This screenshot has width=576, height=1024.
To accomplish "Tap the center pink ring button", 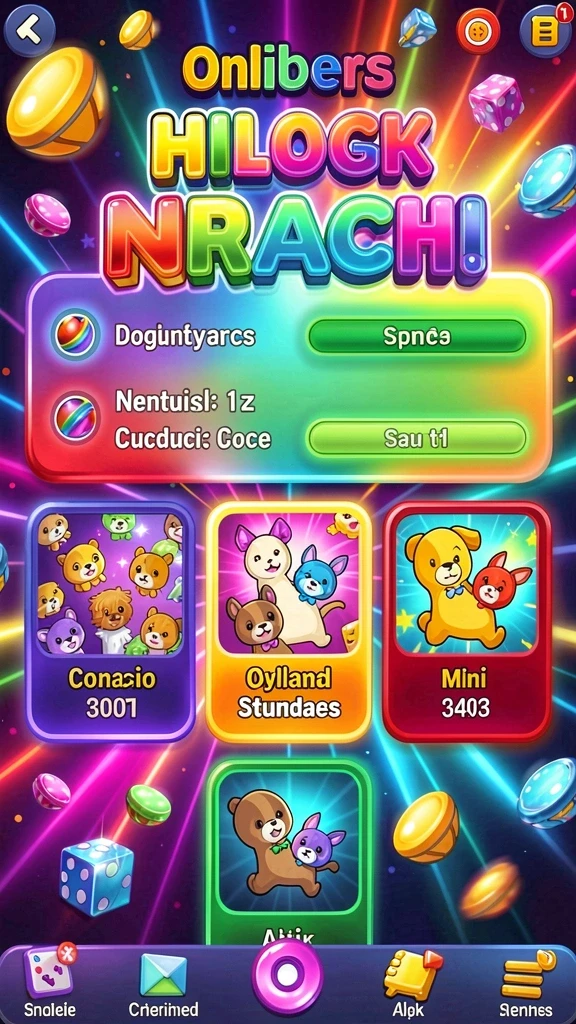I will pyautogui.click(x=287, y=976).
